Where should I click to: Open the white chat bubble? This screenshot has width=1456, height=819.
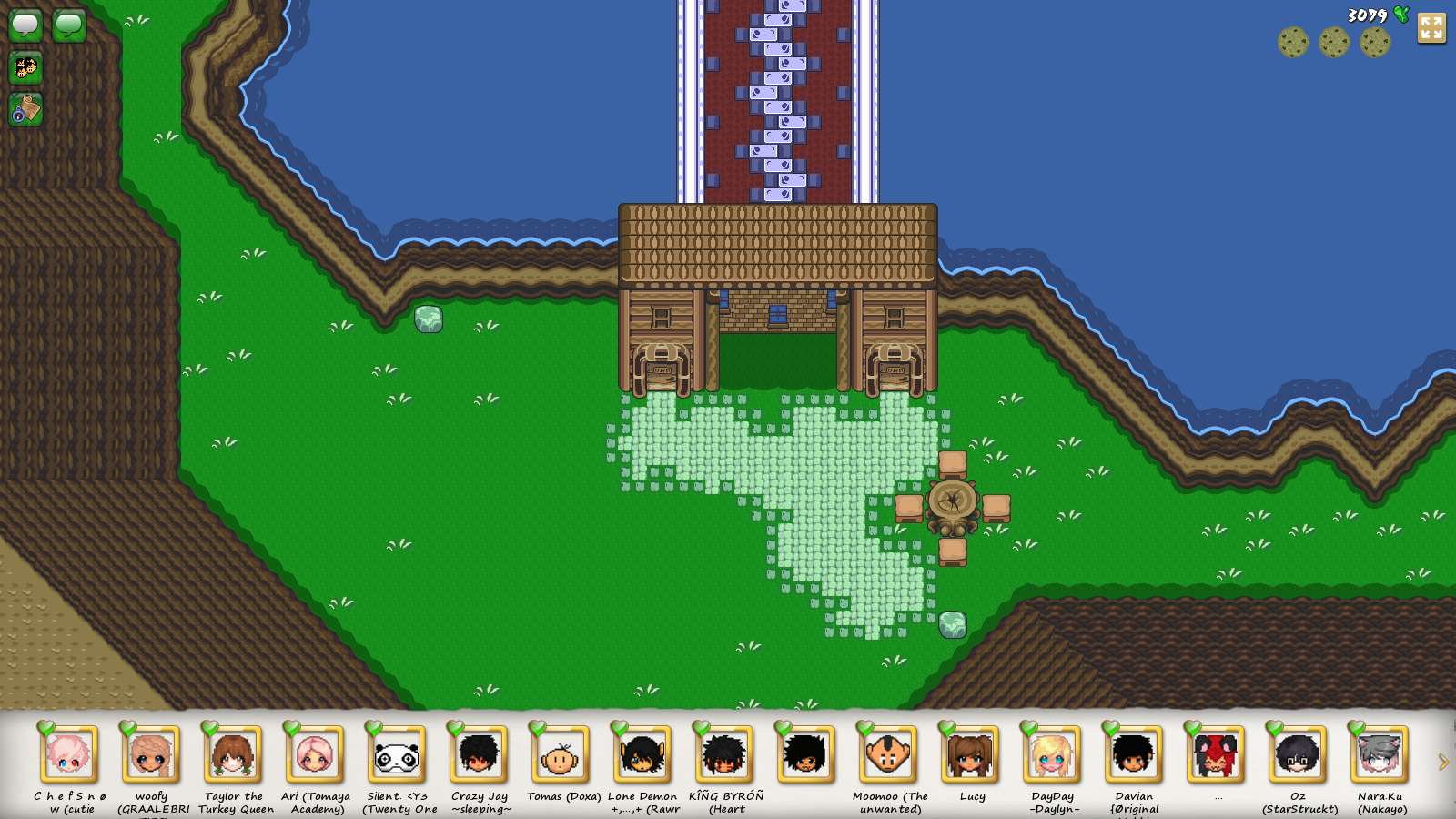point(25,25)
